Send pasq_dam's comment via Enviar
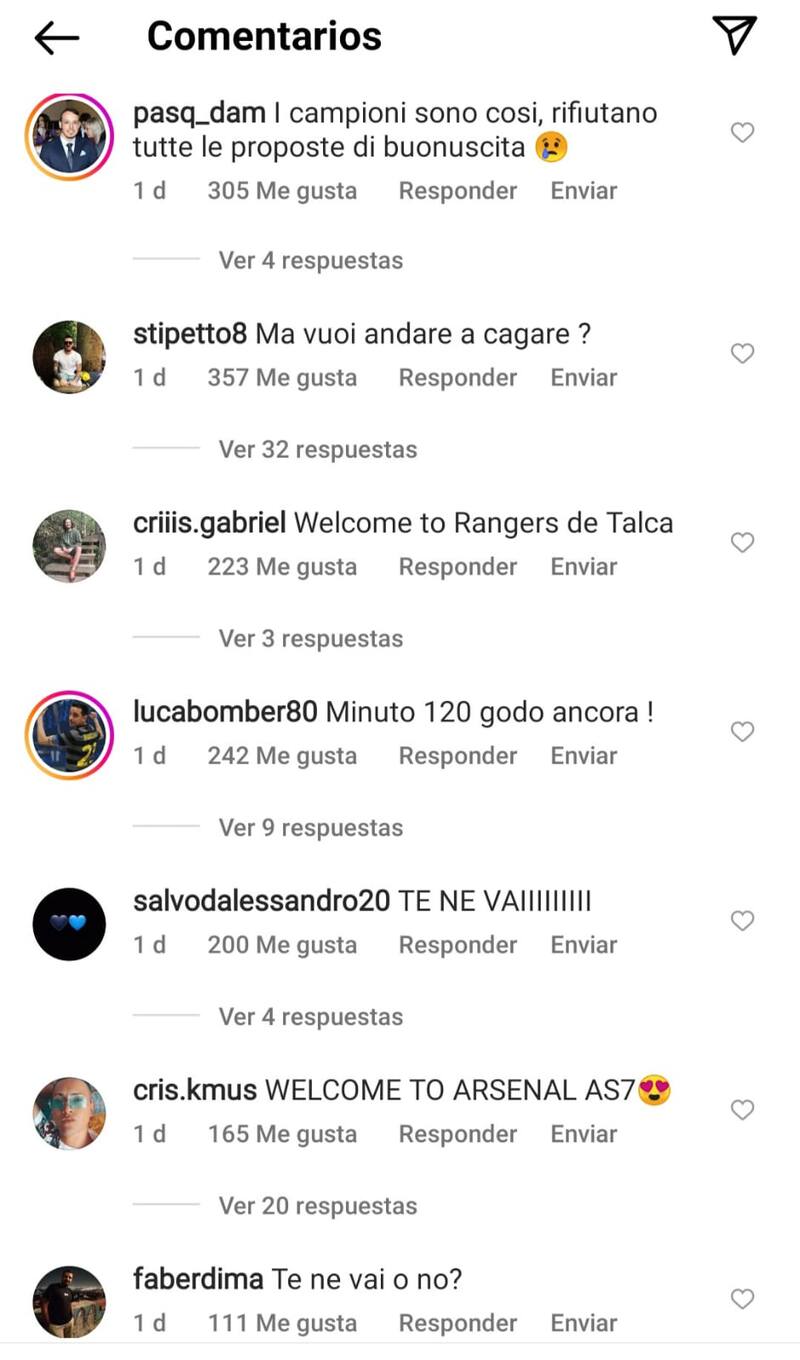The width and height of the screenshot is (800, 1360). pyautogui.click(x=583, y=191)
